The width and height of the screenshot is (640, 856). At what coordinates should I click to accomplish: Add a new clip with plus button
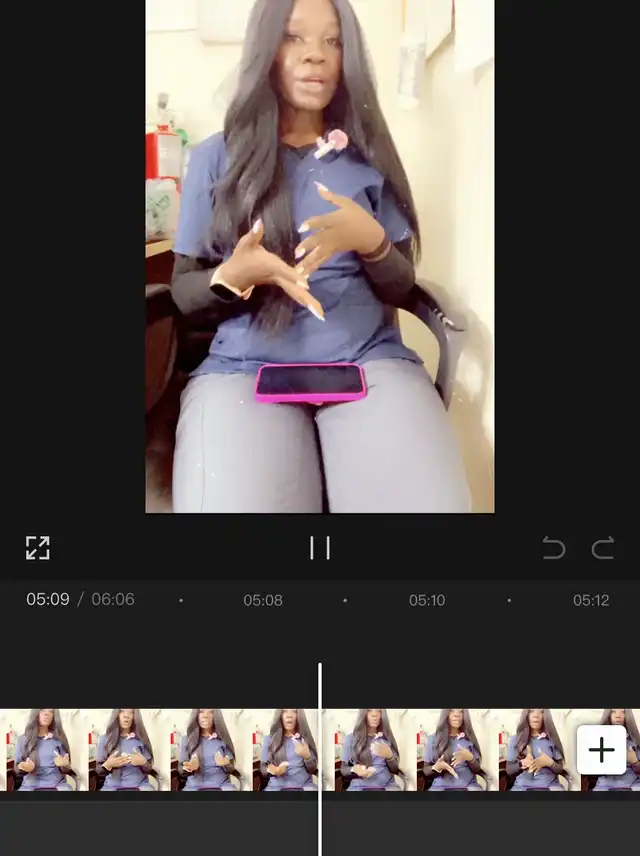tap(602, 750)
